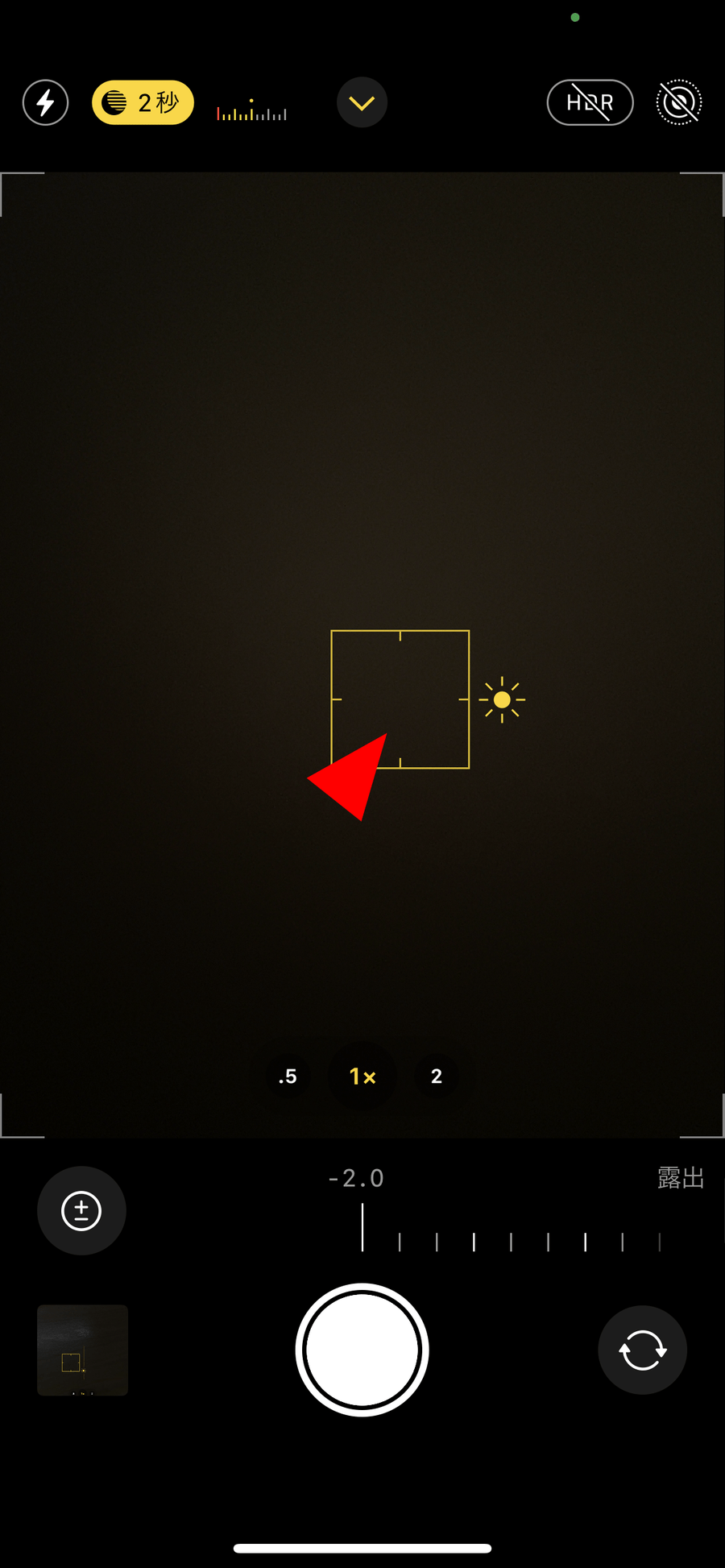Viewport: 725px width, 1568px height.
Task: Switch to 2 telephoto zoom
Action: [437, 1076]
